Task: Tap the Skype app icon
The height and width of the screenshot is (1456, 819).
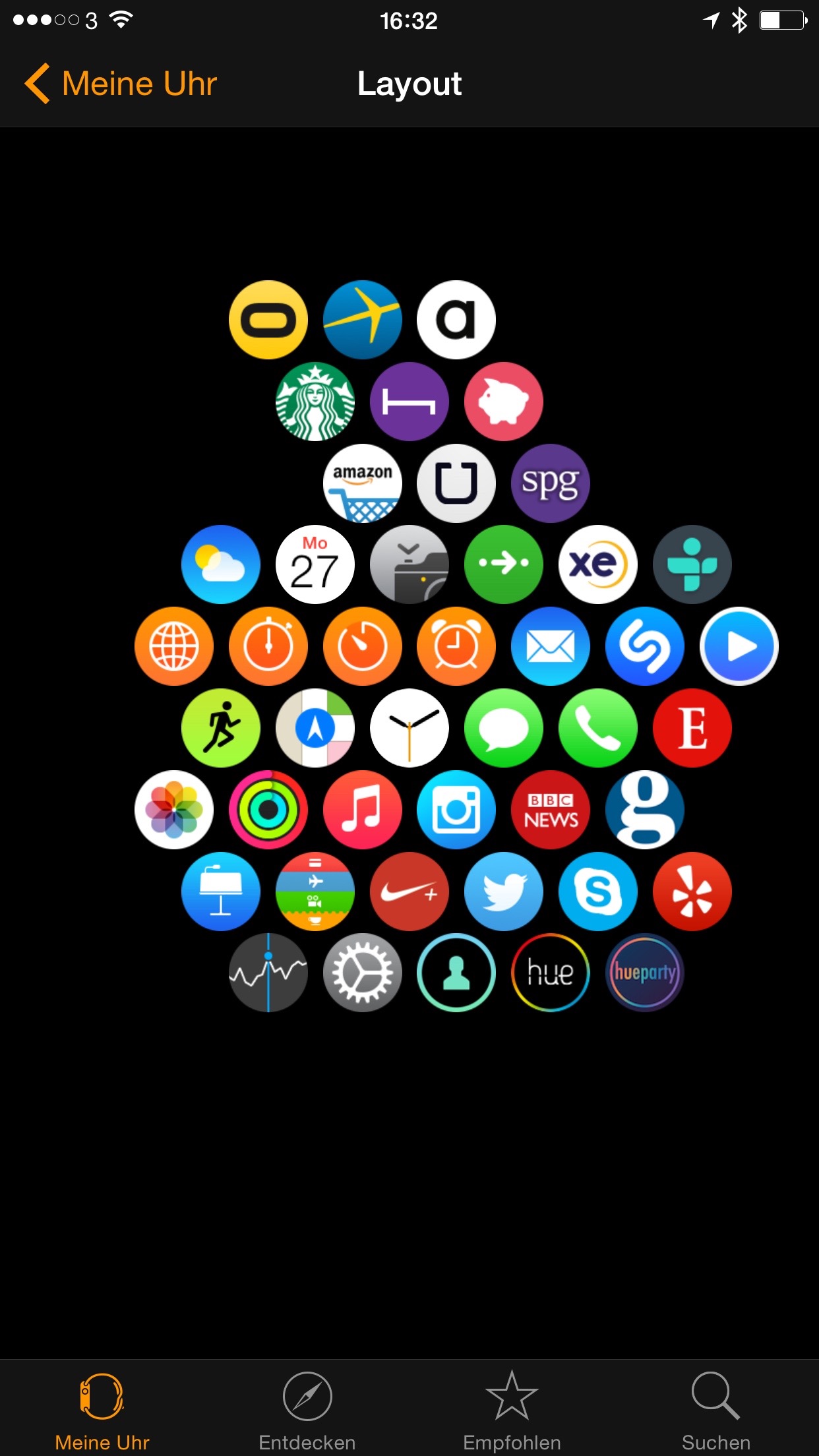Action: pos(598,892)
